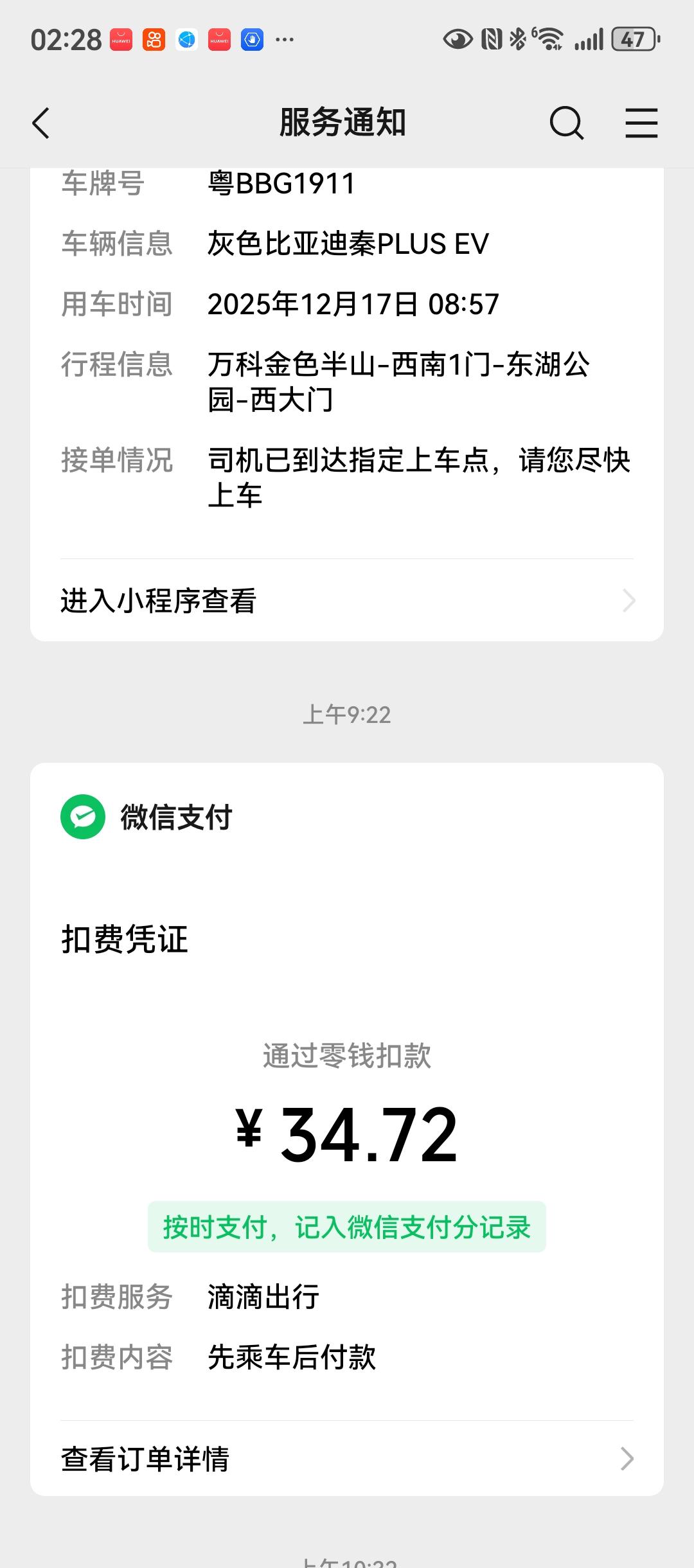Tap the Huawei AppGallery notification icon
This screenshot has height=1568, width=694.
pos(122,40)
